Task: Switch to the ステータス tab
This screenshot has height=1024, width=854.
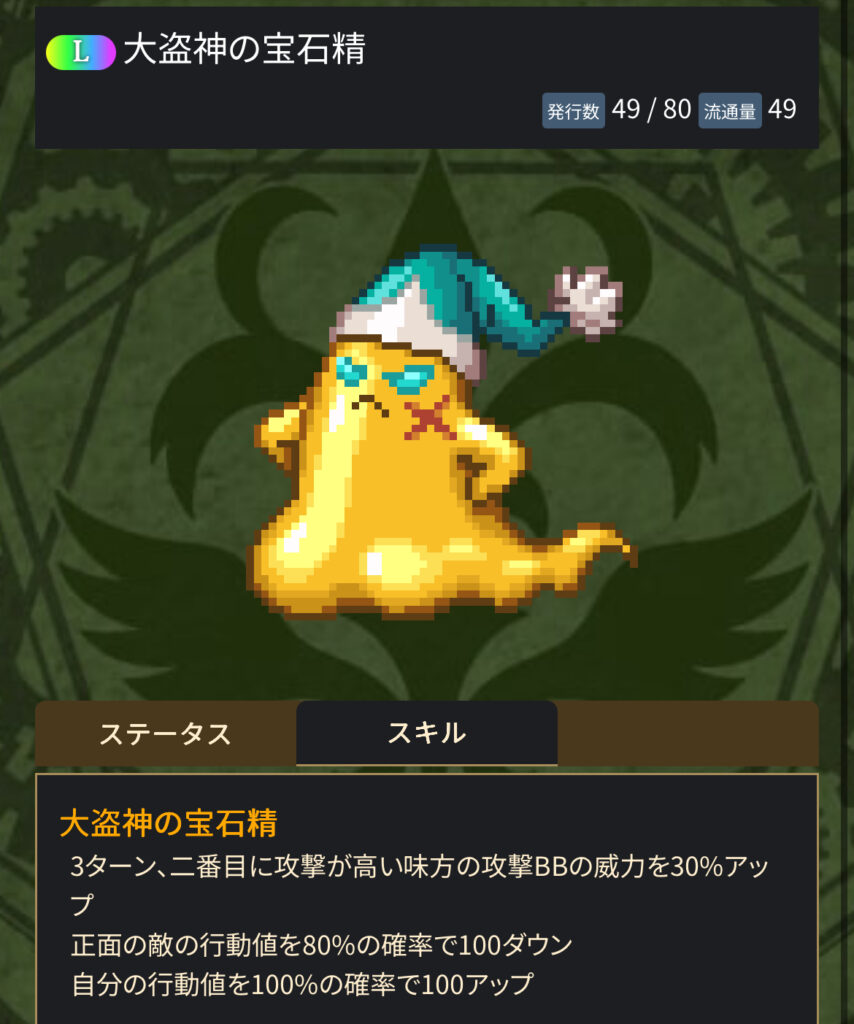Action: 165,734
